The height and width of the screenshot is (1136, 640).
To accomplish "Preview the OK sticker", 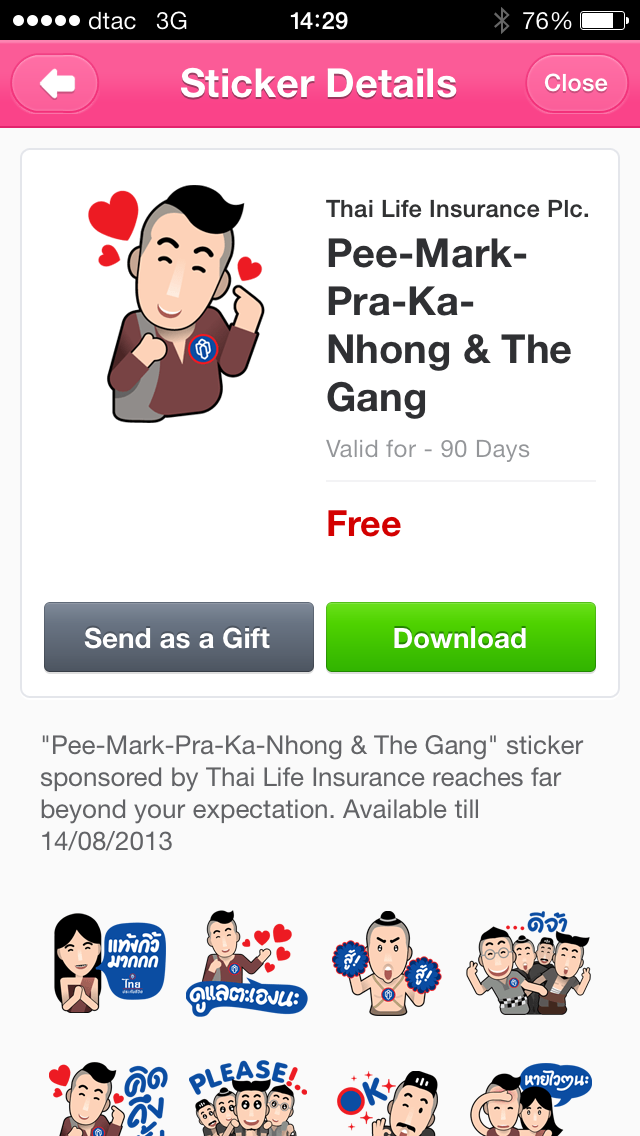I will click(386, 1100).
